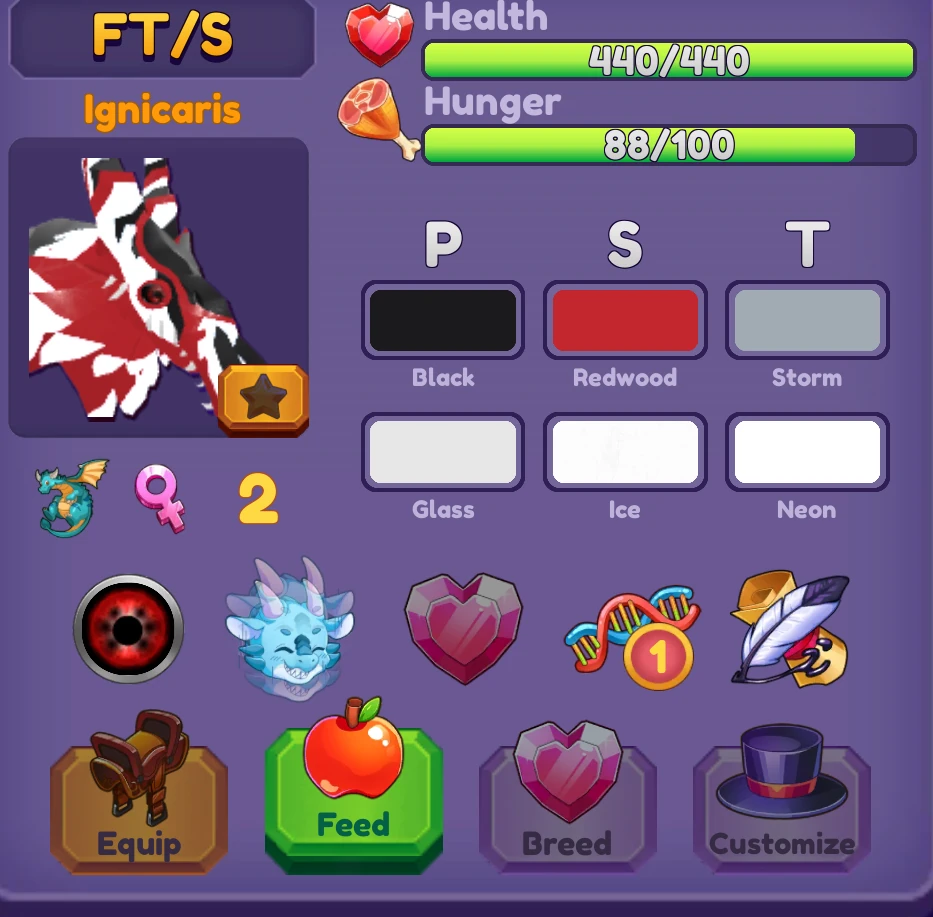Select the Black primary color swatch

443,320
